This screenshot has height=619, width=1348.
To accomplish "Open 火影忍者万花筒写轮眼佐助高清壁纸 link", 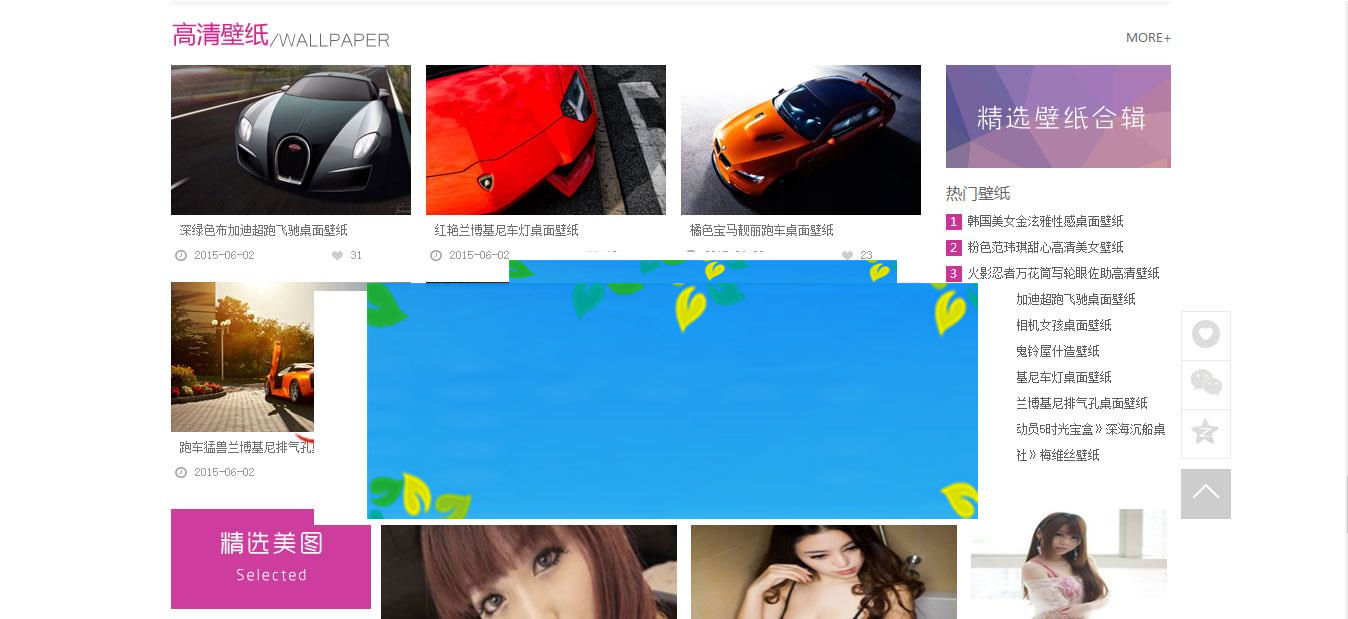I will [1063, 273].
